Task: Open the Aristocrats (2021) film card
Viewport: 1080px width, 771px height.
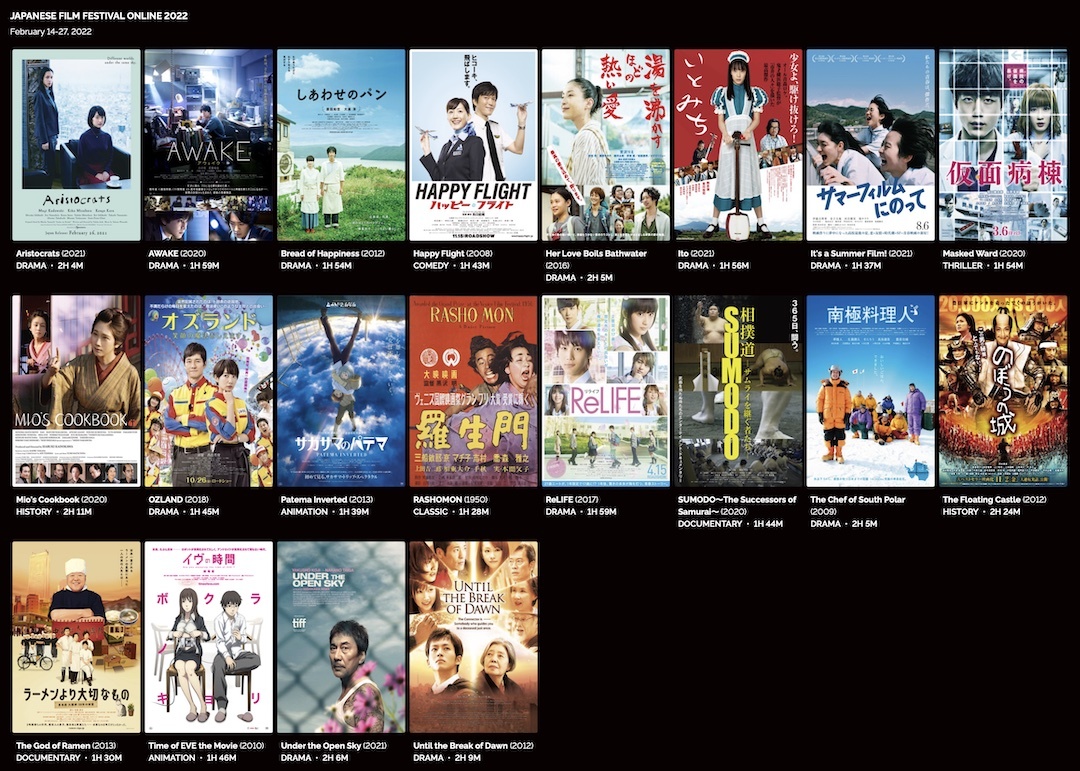Action: coord(77,145)
